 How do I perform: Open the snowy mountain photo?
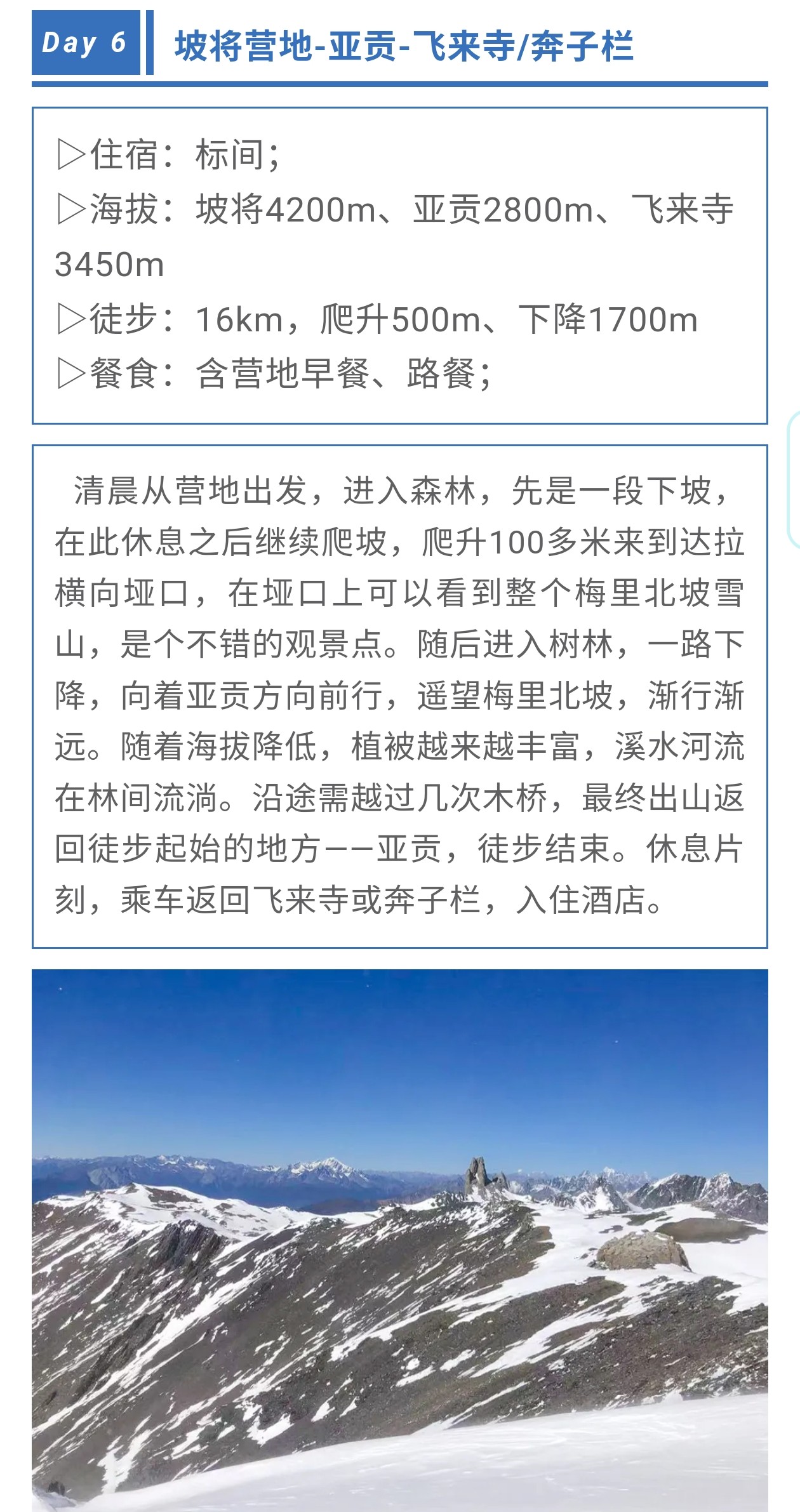[400, 1240]
